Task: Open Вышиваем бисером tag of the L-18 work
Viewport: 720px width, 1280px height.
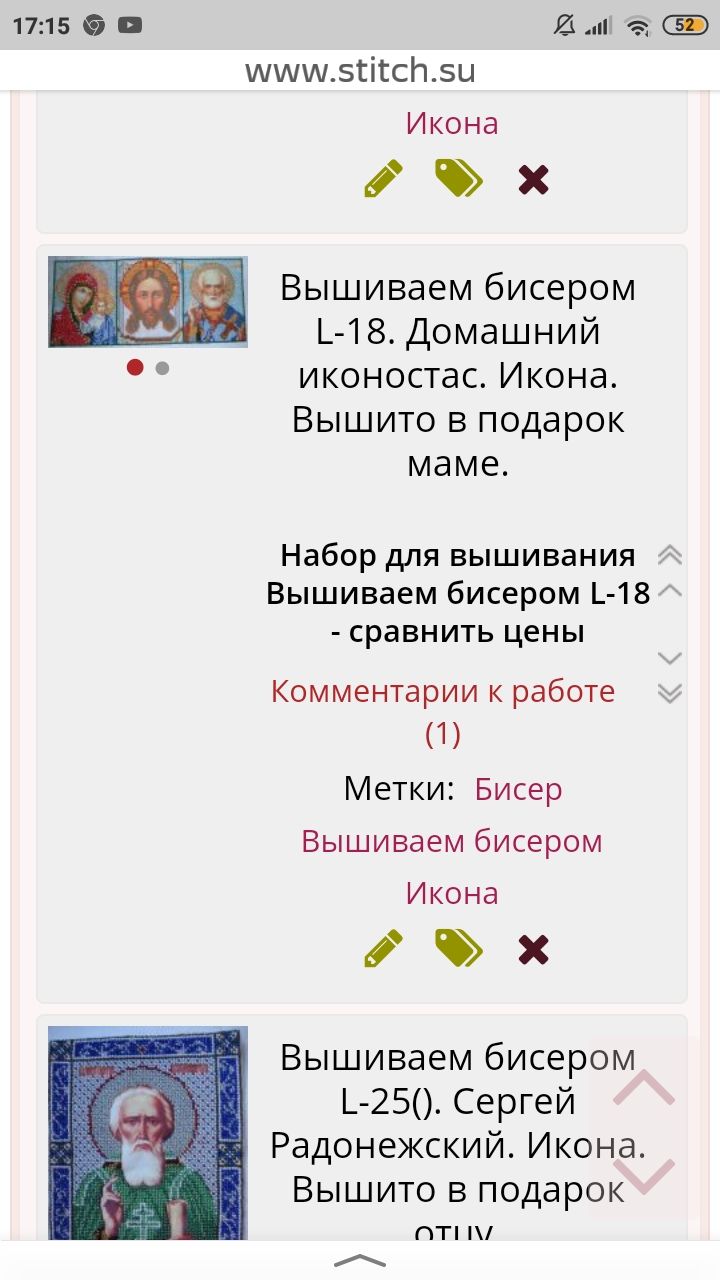Action: 452,841
